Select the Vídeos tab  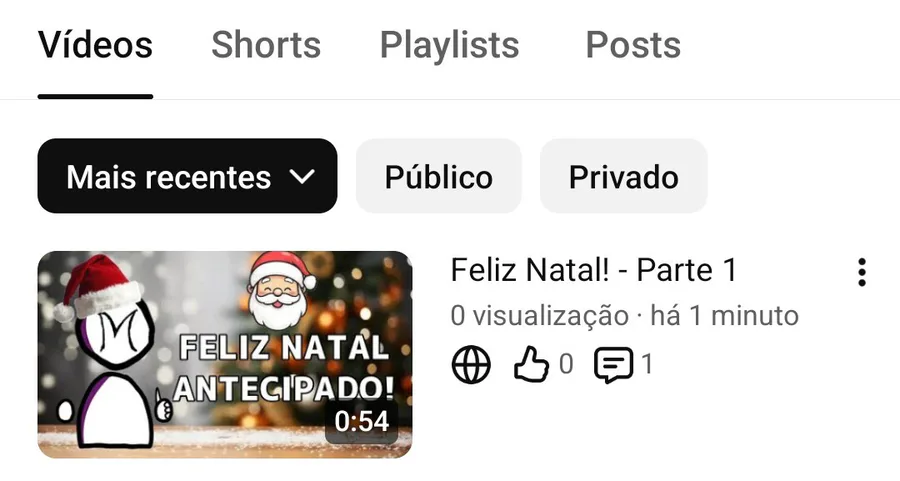coord(95,46)
